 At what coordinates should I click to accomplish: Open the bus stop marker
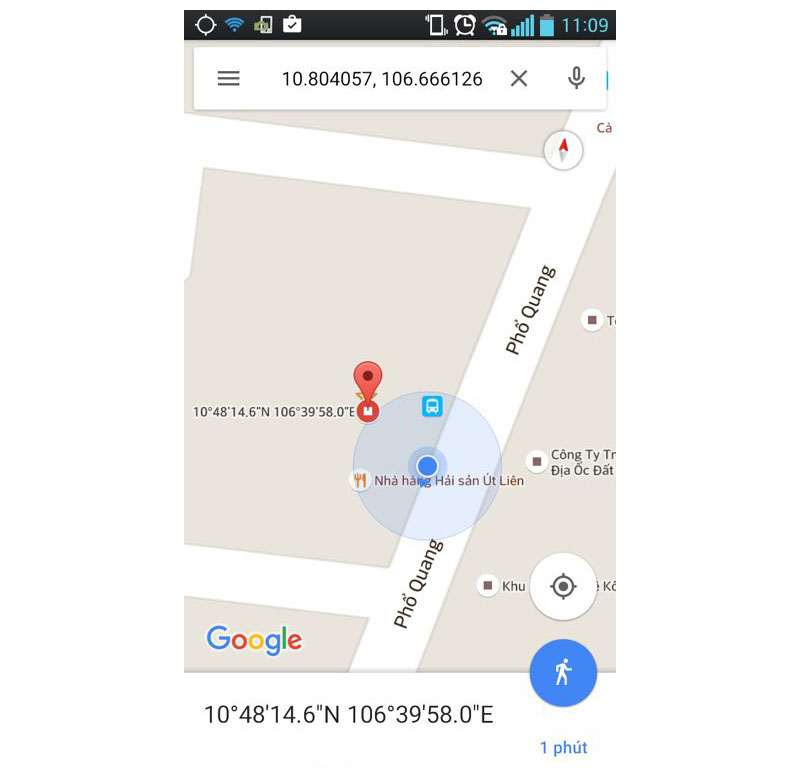(x=432, y=405)
